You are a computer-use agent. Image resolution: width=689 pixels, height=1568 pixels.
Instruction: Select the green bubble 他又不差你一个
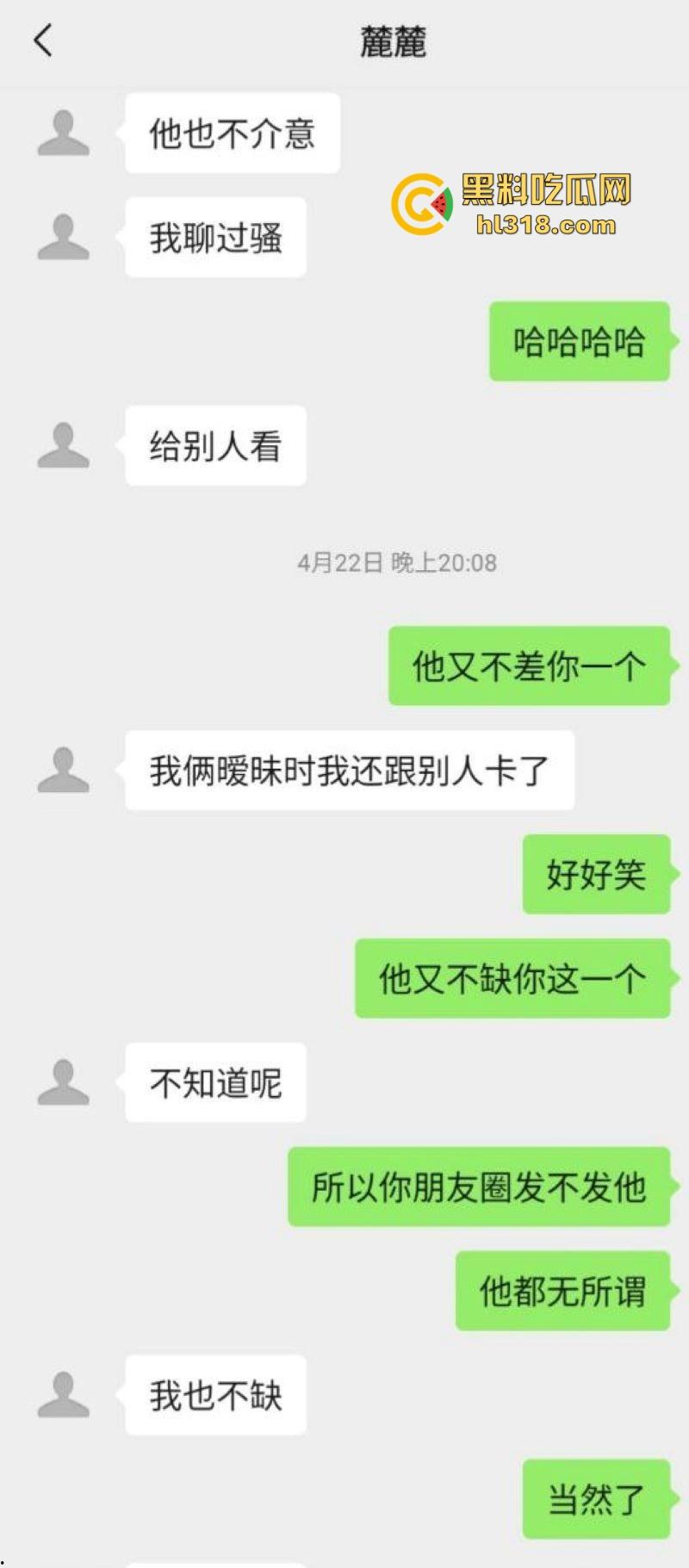click(528, 667)
